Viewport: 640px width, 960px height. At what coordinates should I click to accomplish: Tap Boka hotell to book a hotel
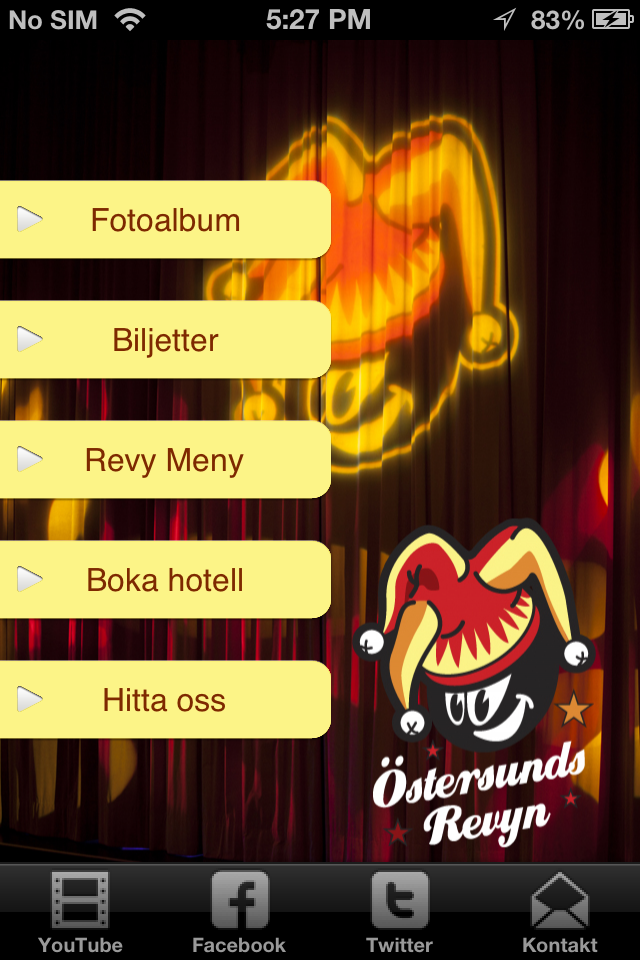tap(165, 580)
